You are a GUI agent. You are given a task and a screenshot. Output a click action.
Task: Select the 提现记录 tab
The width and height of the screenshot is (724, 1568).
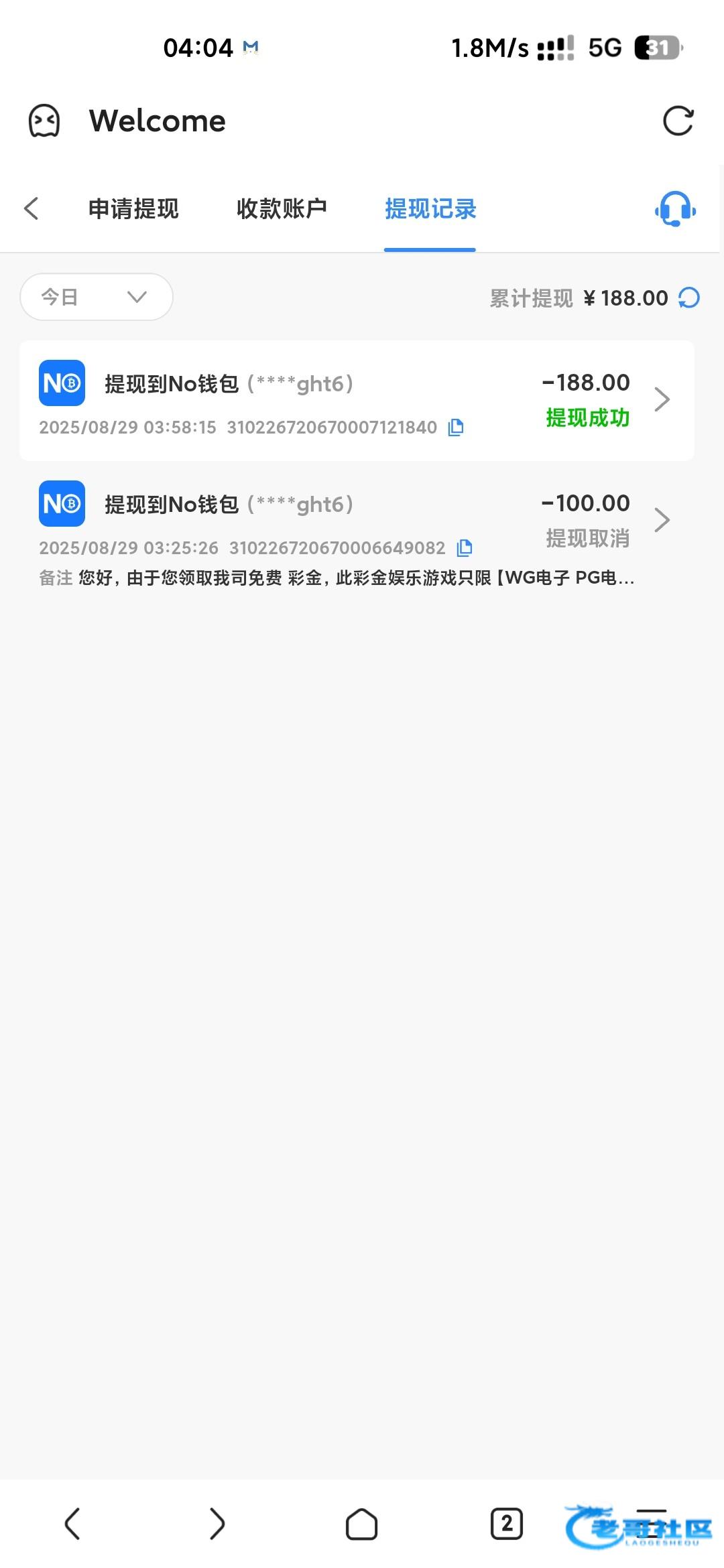click(x=430, y=209)
